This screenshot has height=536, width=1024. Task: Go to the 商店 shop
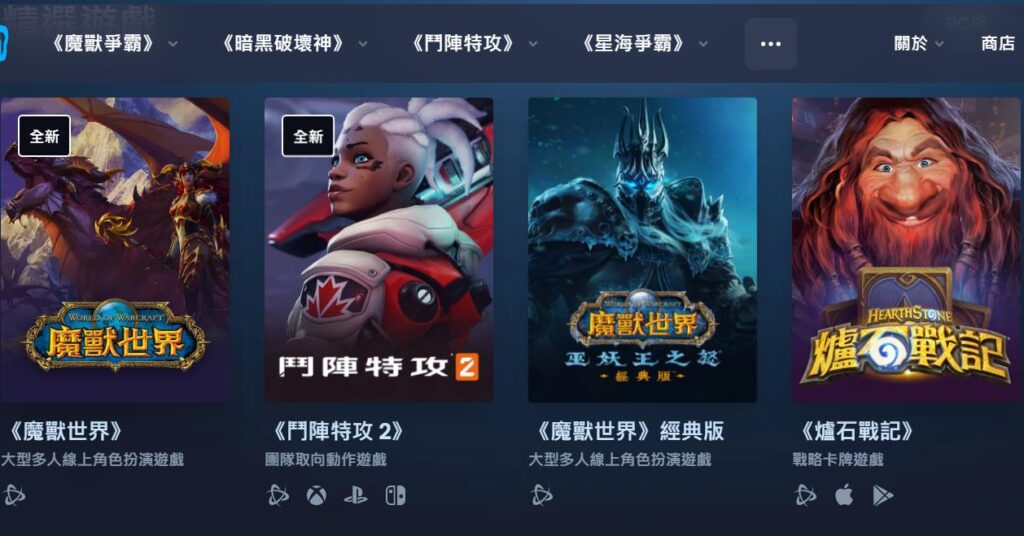click(x=997, y=44)
